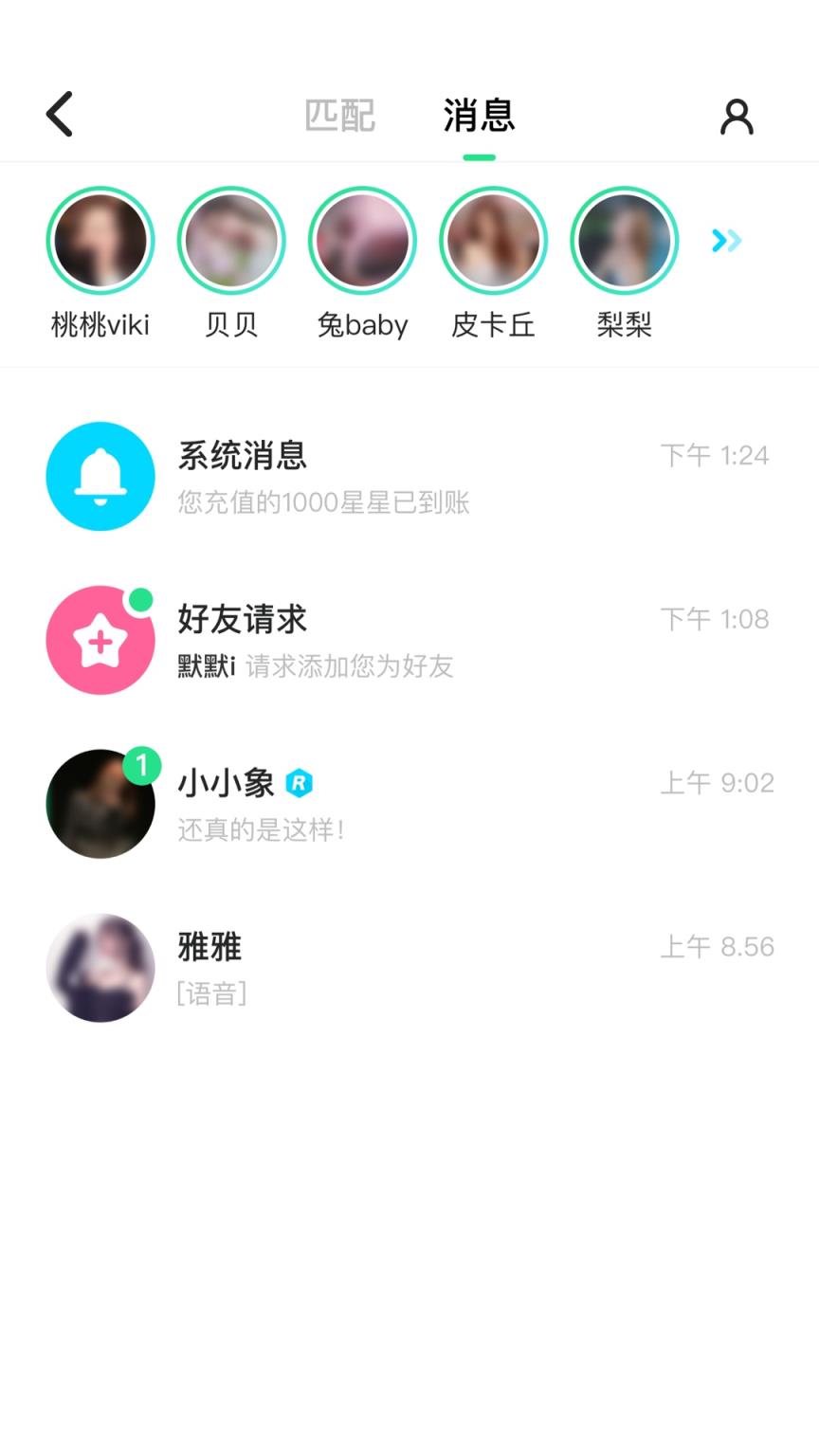This screenshot has width=819, height=1456.
Task: Expand more contacts with the double chevron
Action: coord(726,241)
